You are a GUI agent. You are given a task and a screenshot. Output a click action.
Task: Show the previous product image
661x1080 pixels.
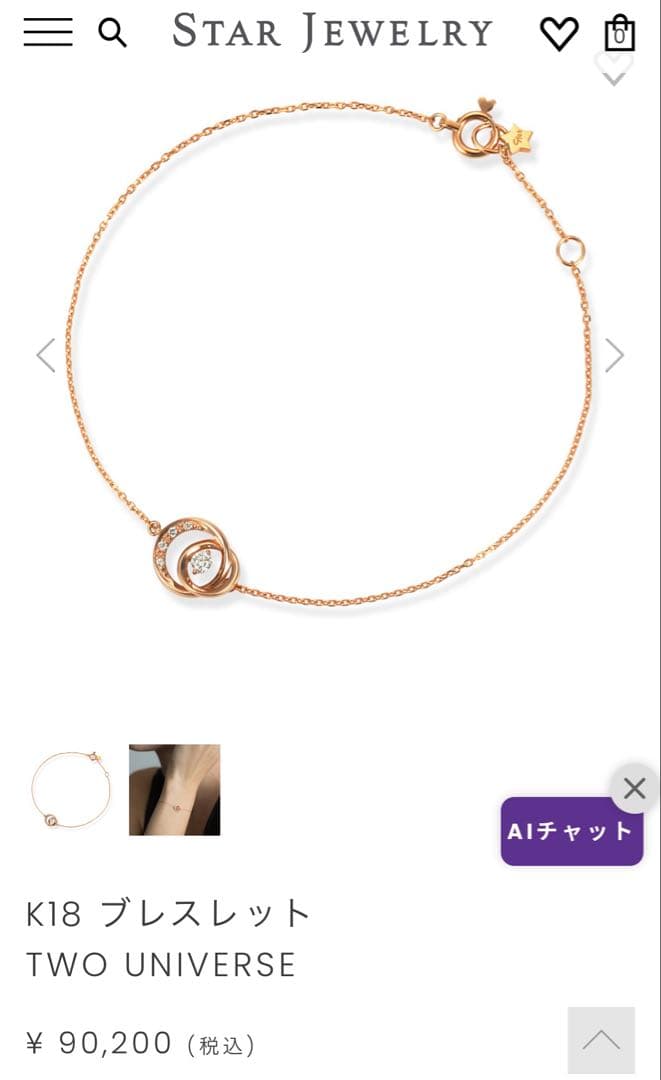click(x=46, y=355)
